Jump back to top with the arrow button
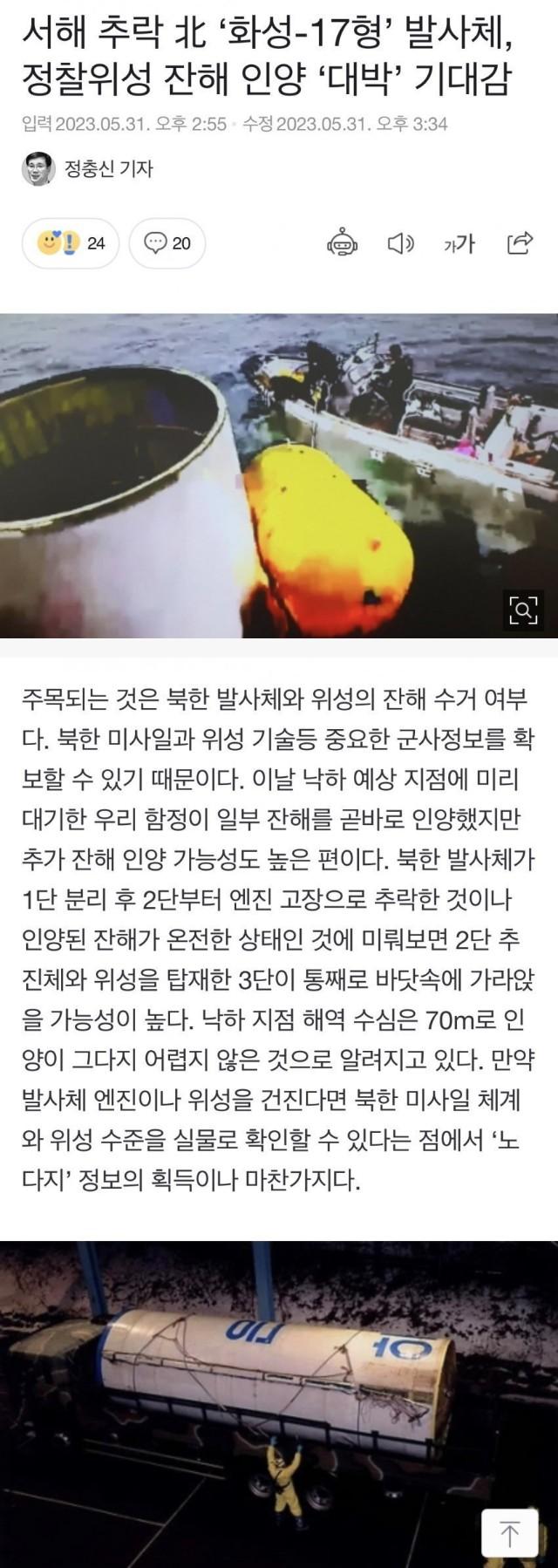 [510, 1534]
